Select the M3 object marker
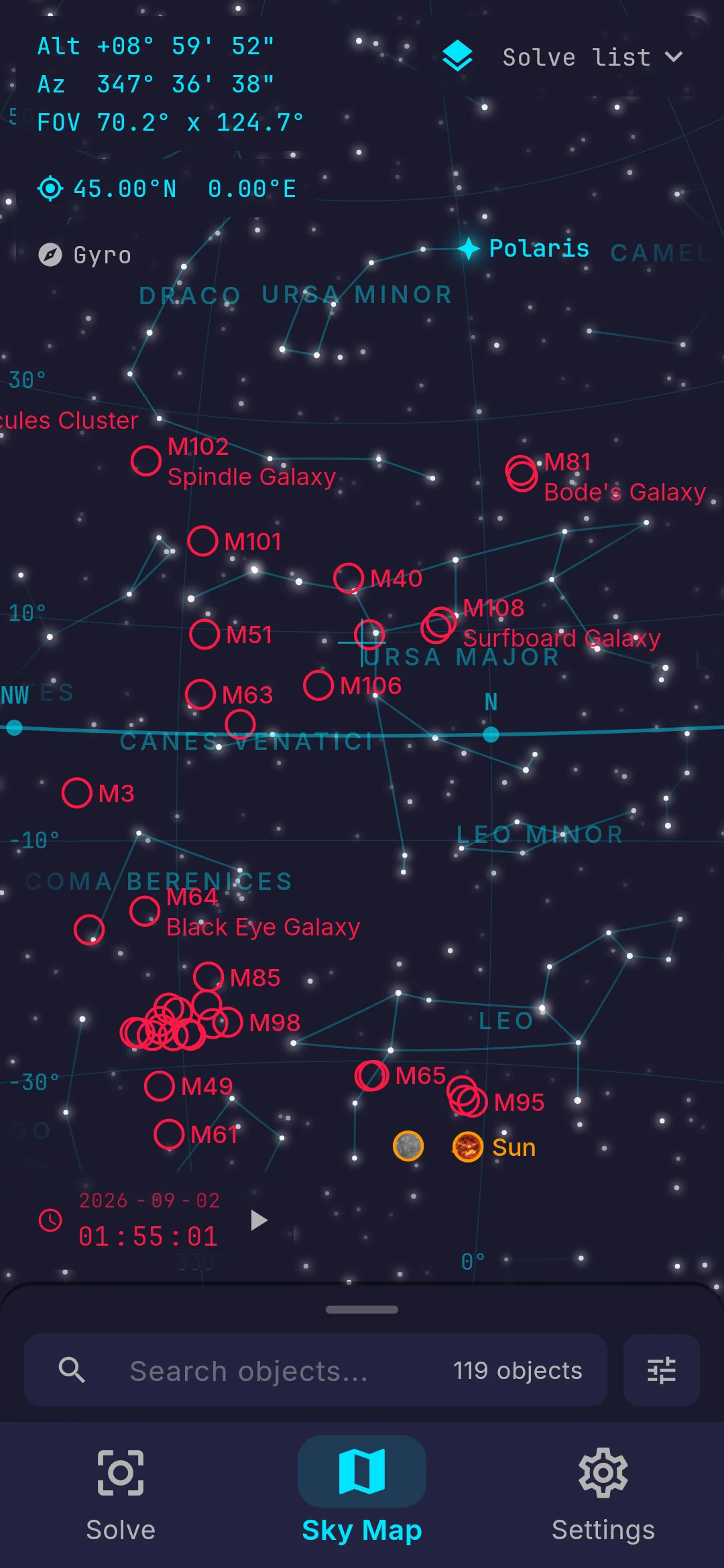Screen dimensions: 724x1568 click(77, 793)
